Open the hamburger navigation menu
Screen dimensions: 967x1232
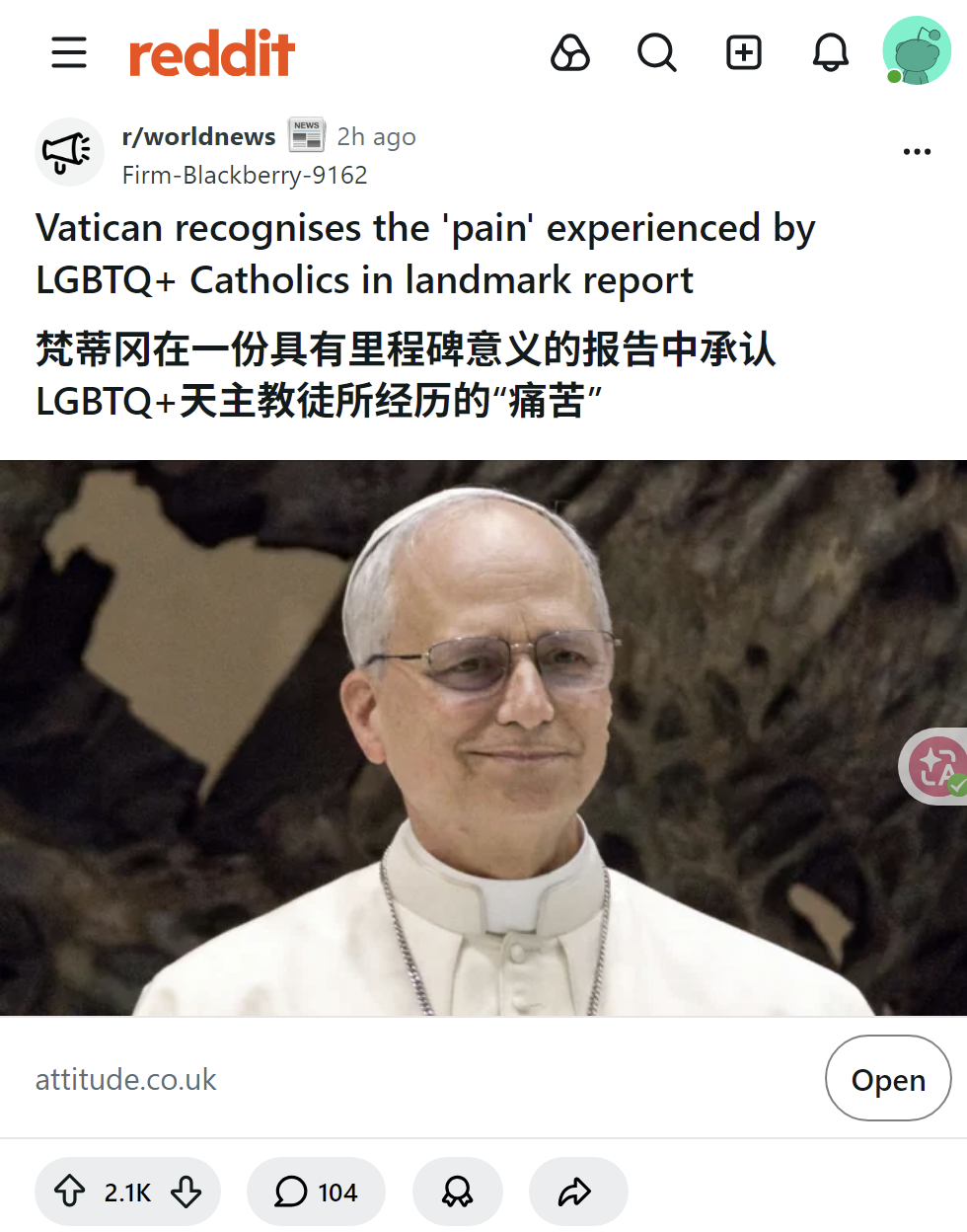[69, 52]
